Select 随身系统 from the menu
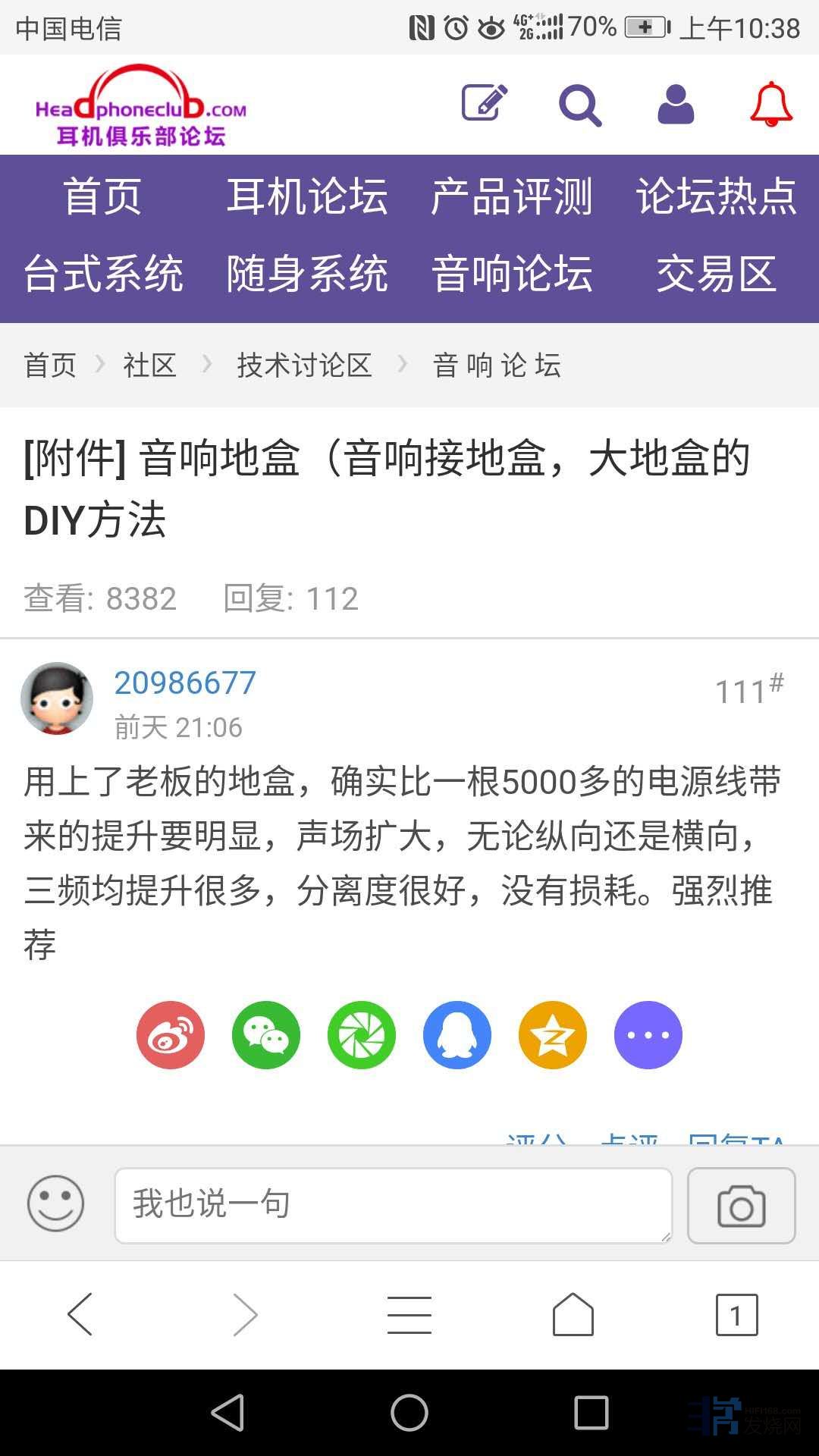Viewport: 819px width, 1456px height. 307,274
